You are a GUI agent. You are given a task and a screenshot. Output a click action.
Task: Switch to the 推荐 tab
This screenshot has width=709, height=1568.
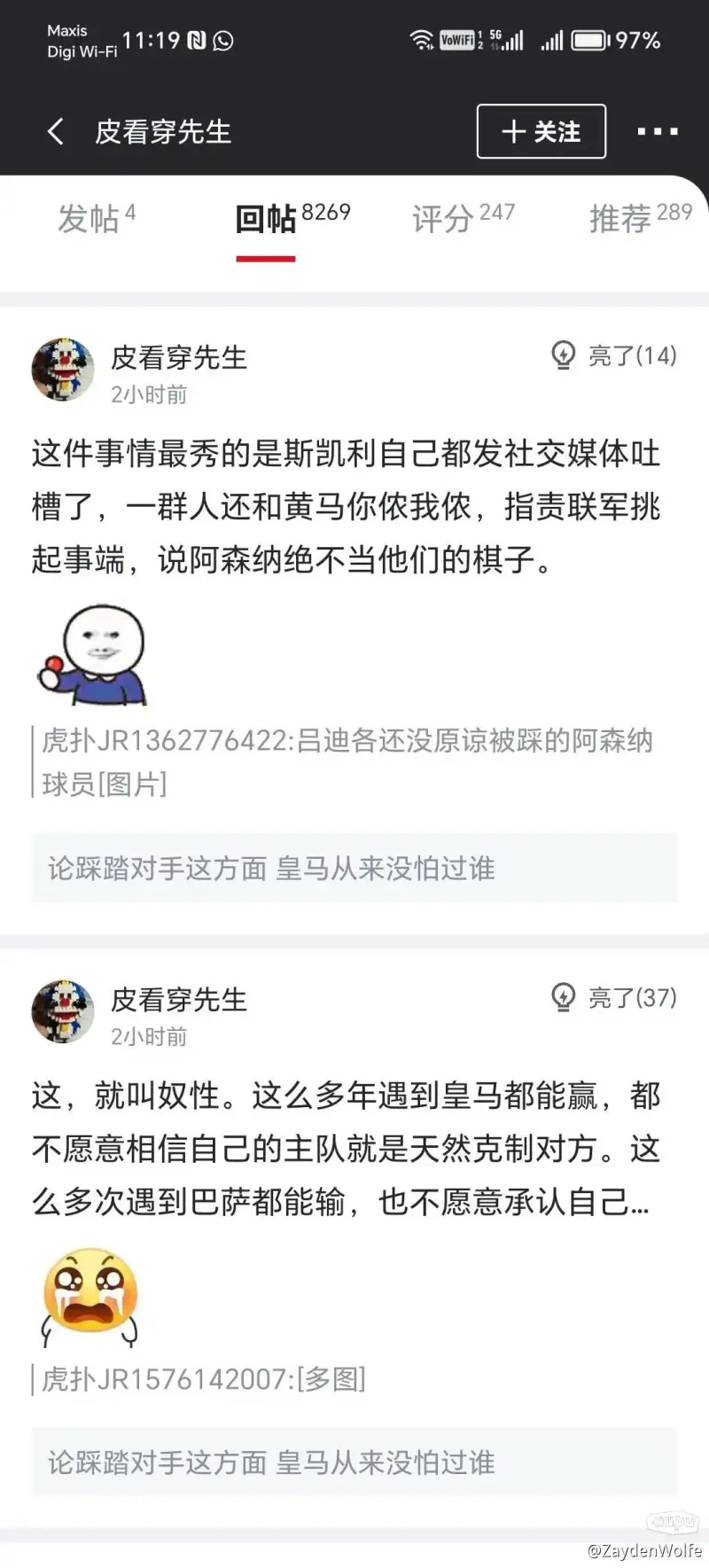pyautogui.click(x=640, y=218)
